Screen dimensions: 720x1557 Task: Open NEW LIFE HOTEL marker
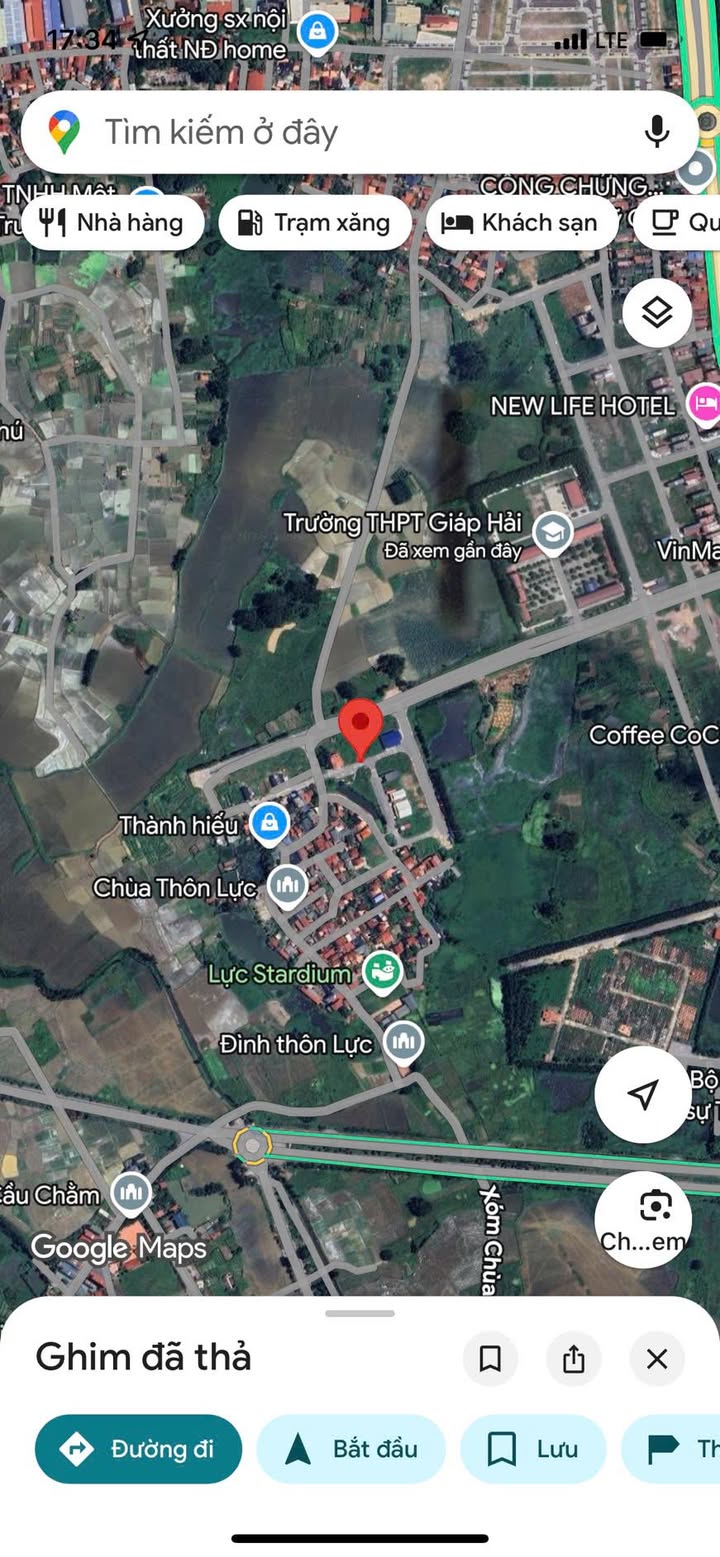tap(704, 404)
